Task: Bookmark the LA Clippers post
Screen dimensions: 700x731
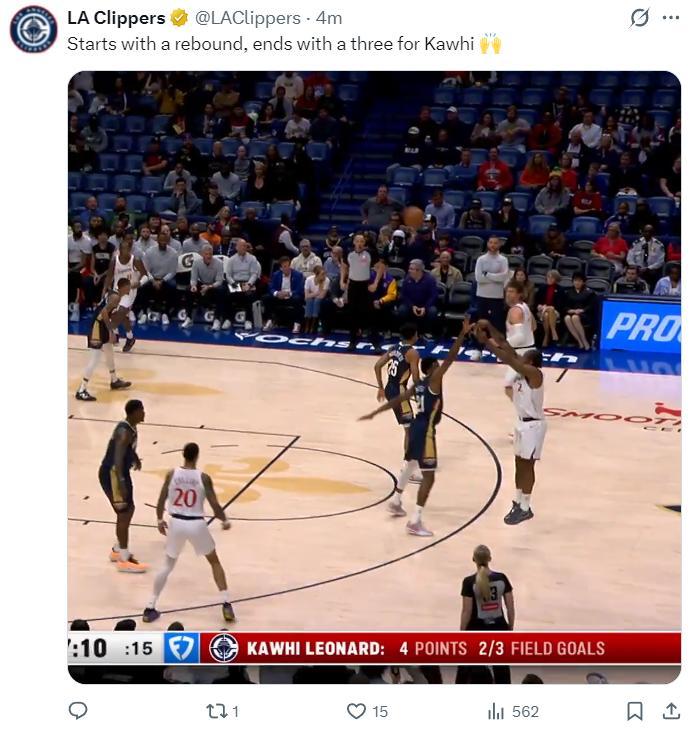Action: (x=634, y=711)
